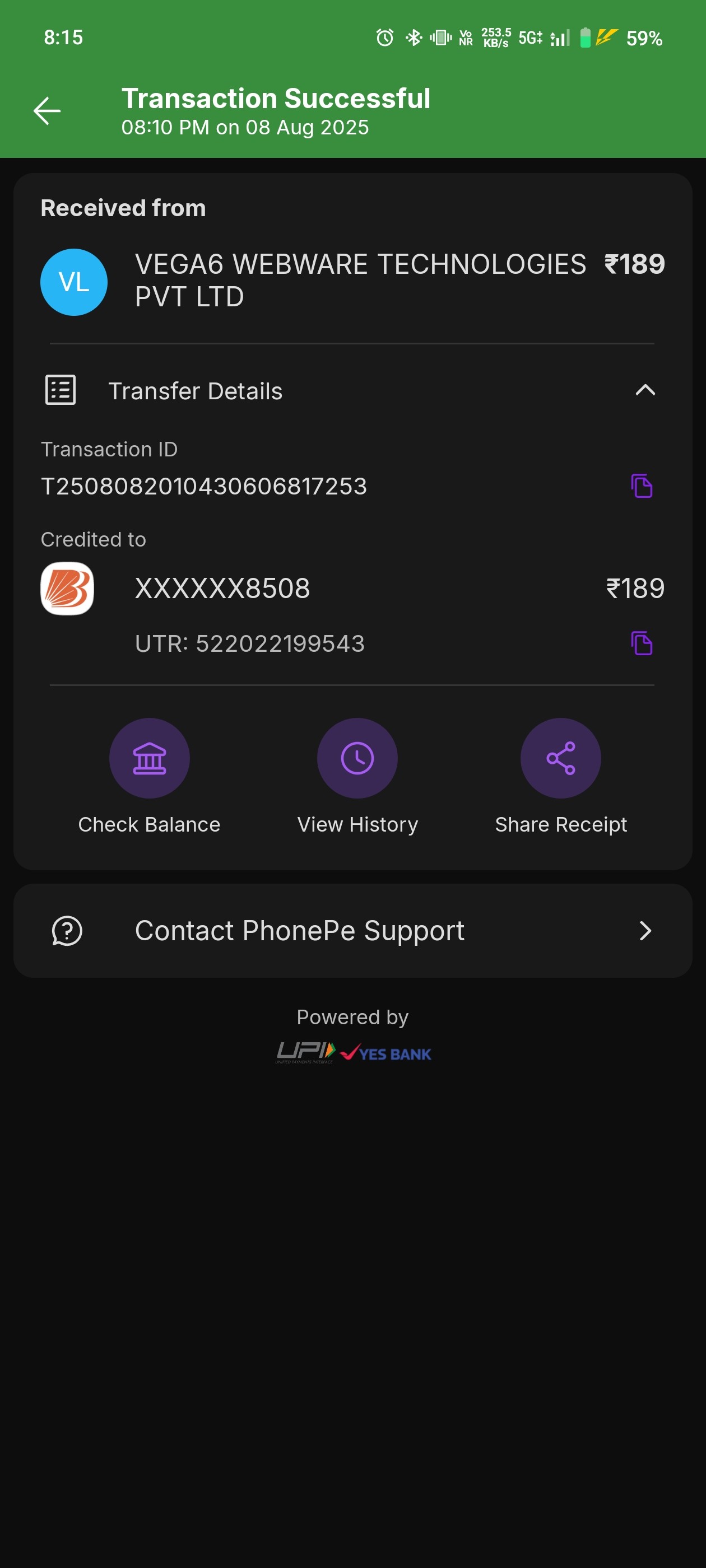The width and height of the screenshot is (706, 1568).
Task: Copy the Transaction ID
Action: [x=641, y=486]
